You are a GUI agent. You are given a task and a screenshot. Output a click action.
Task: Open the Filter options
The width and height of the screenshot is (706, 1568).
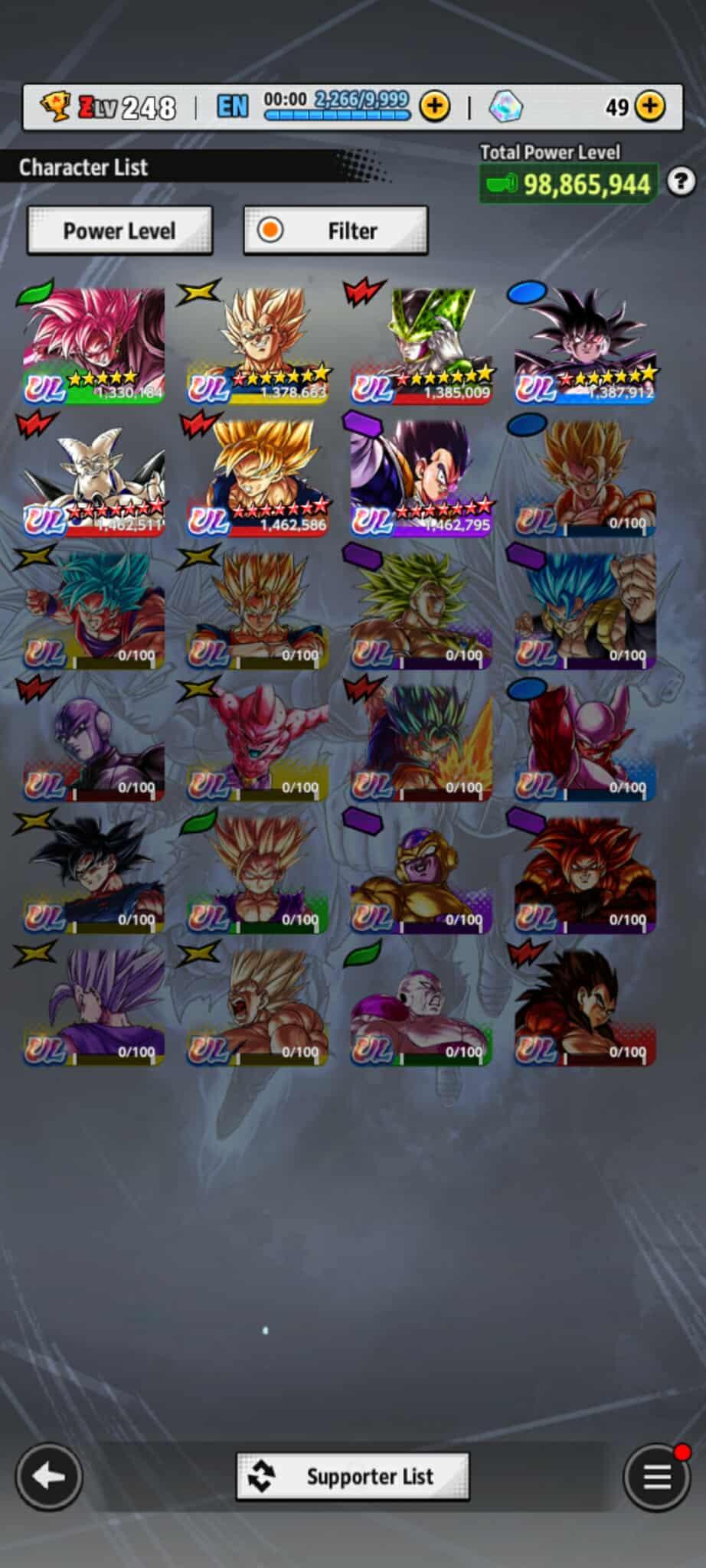point(335,230)
